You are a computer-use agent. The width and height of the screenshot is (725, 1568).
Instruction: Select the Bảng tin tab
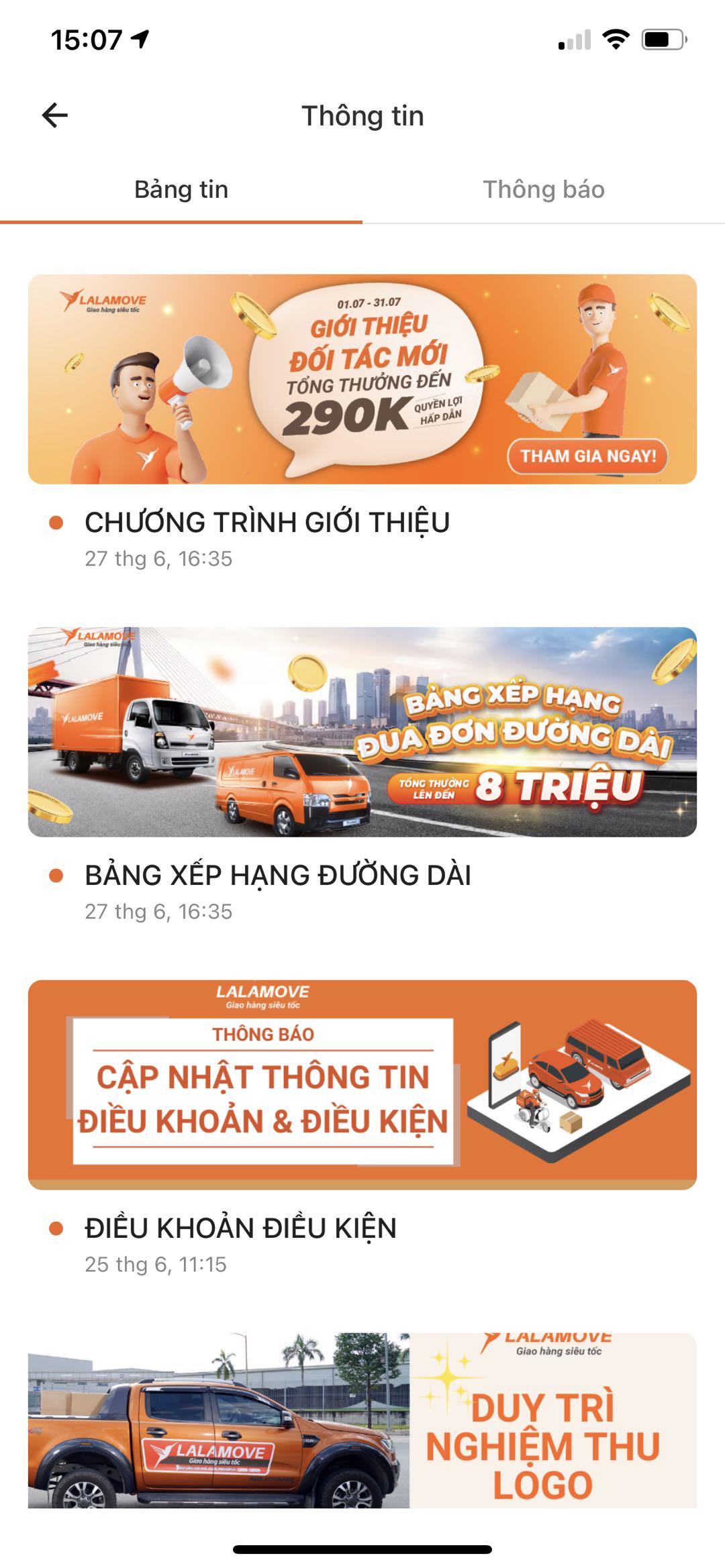[181, 190]
